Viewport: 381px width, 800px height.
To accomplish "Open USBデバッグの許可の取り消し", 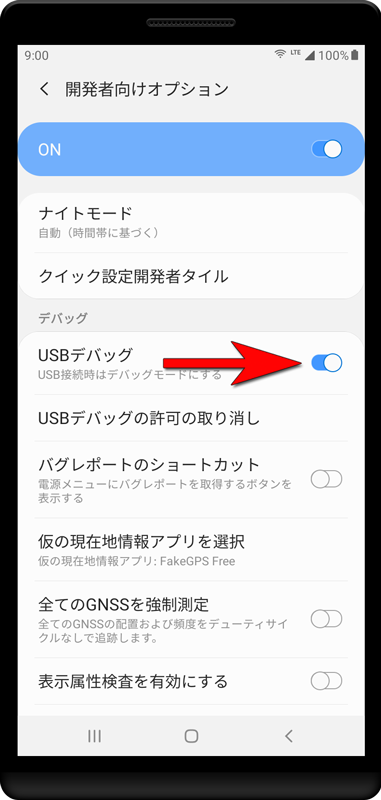I will tap(192, 419).
